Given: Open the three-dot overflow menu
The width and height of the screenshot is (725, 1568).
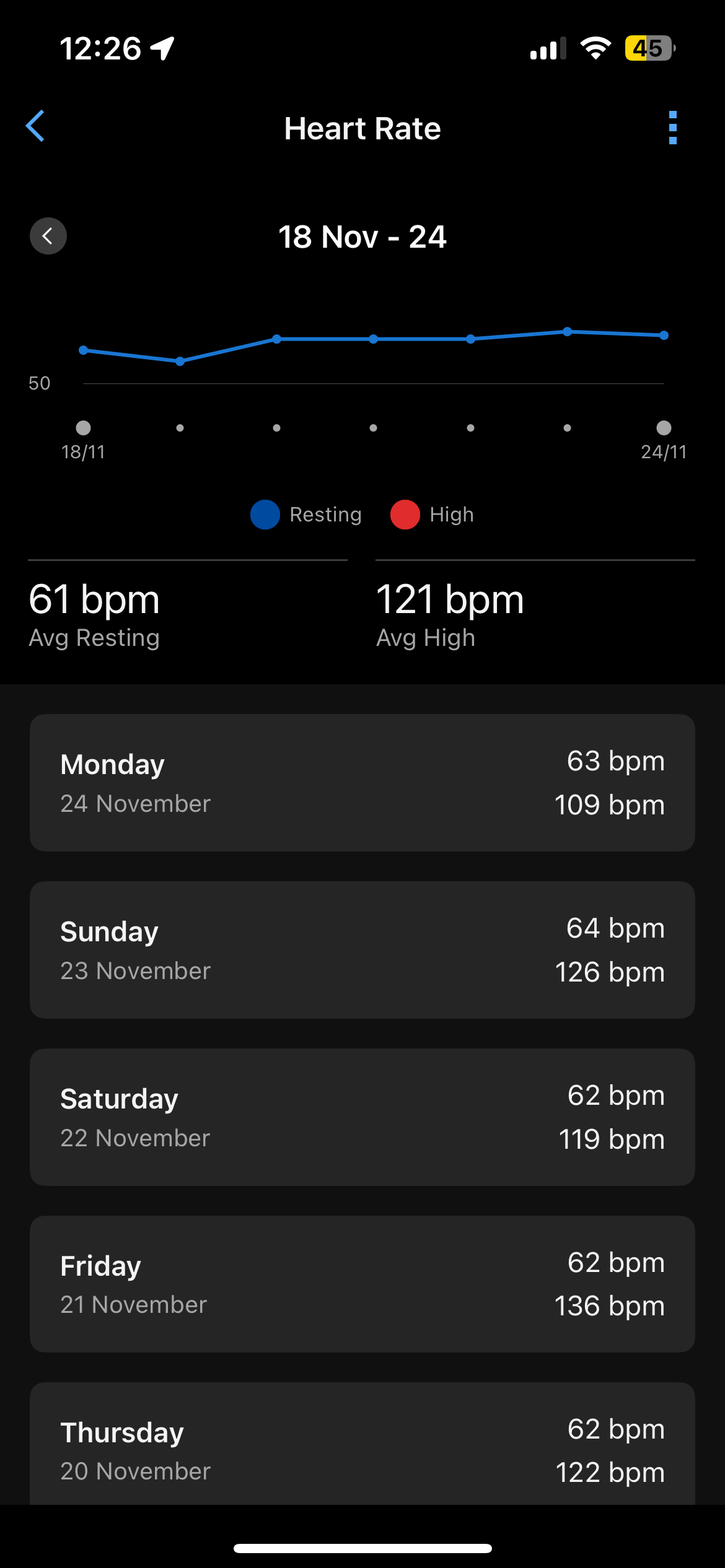Looking at the screenshot, I should point(673,128).
